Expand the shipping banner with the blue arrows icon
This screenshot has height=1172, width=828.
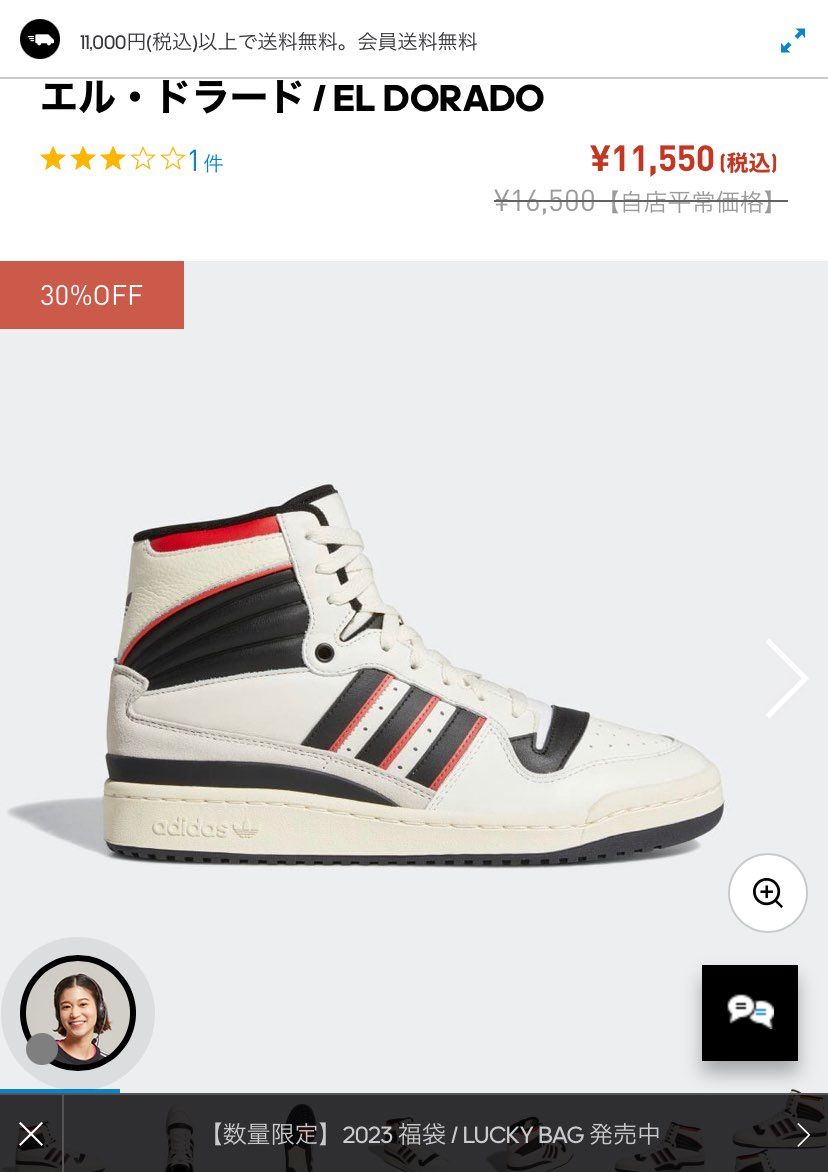[792, 41]
